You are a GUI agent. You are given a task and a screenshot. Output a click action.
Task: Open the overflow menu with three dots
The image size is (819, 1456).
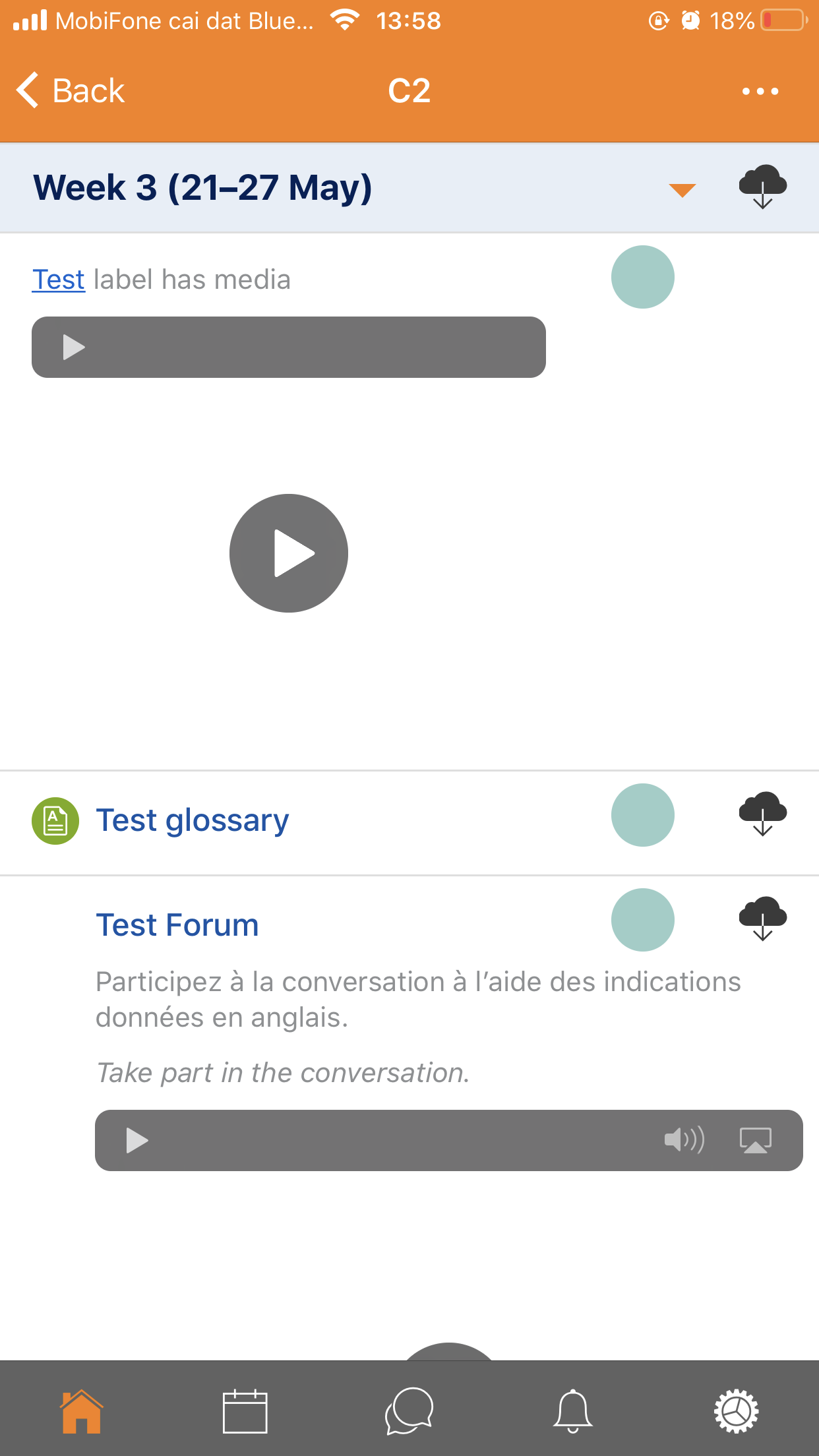coord(760,91)
